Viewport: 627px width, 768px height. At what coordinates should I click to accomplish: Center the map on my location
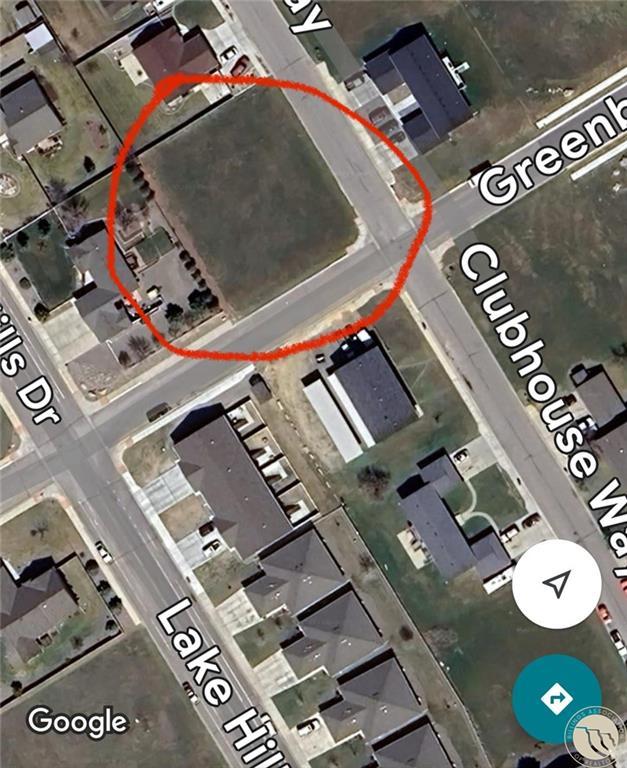(x=557, y=584)
